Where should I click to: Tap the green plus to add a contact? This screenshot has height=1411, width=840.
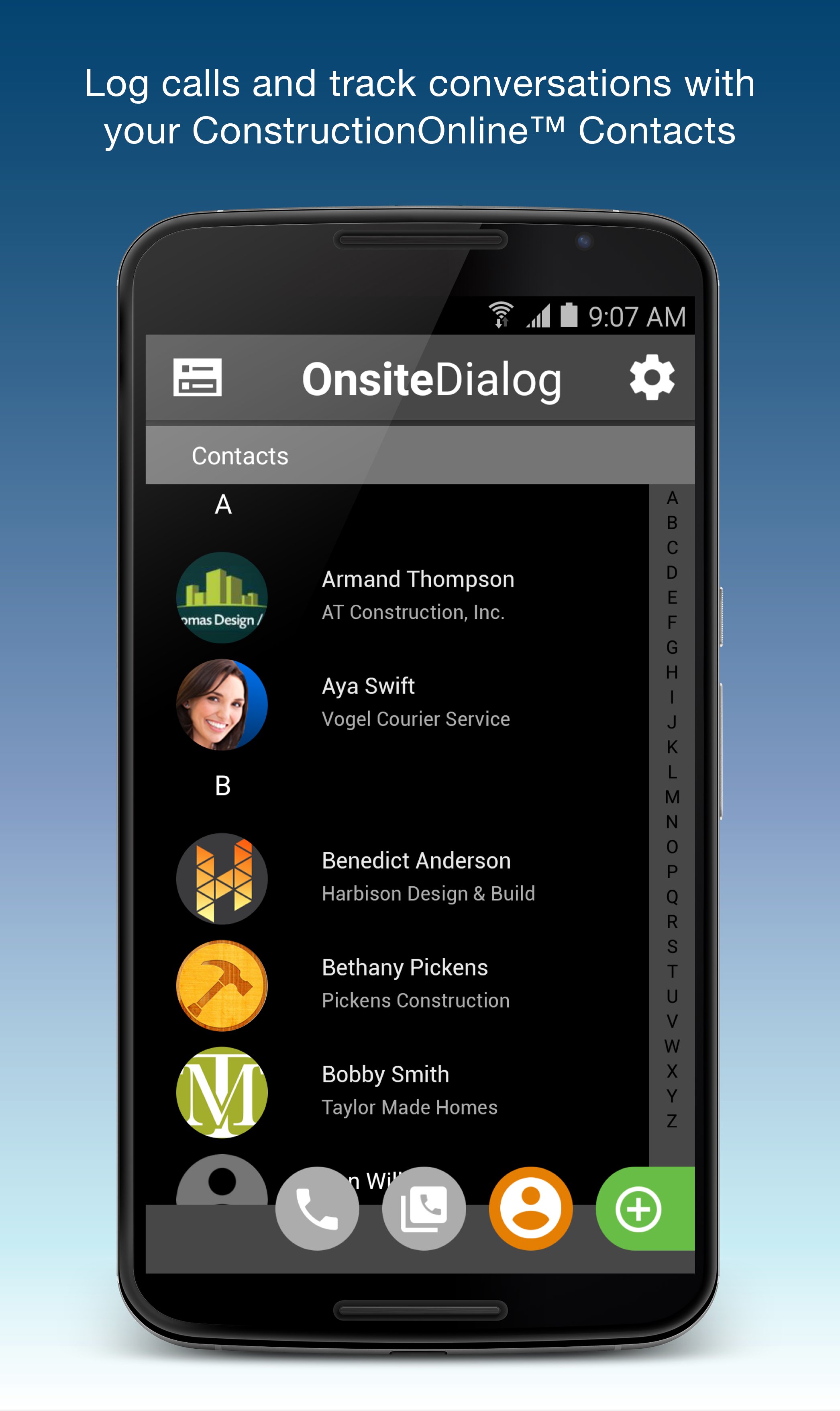click(x=638, y=1209)
